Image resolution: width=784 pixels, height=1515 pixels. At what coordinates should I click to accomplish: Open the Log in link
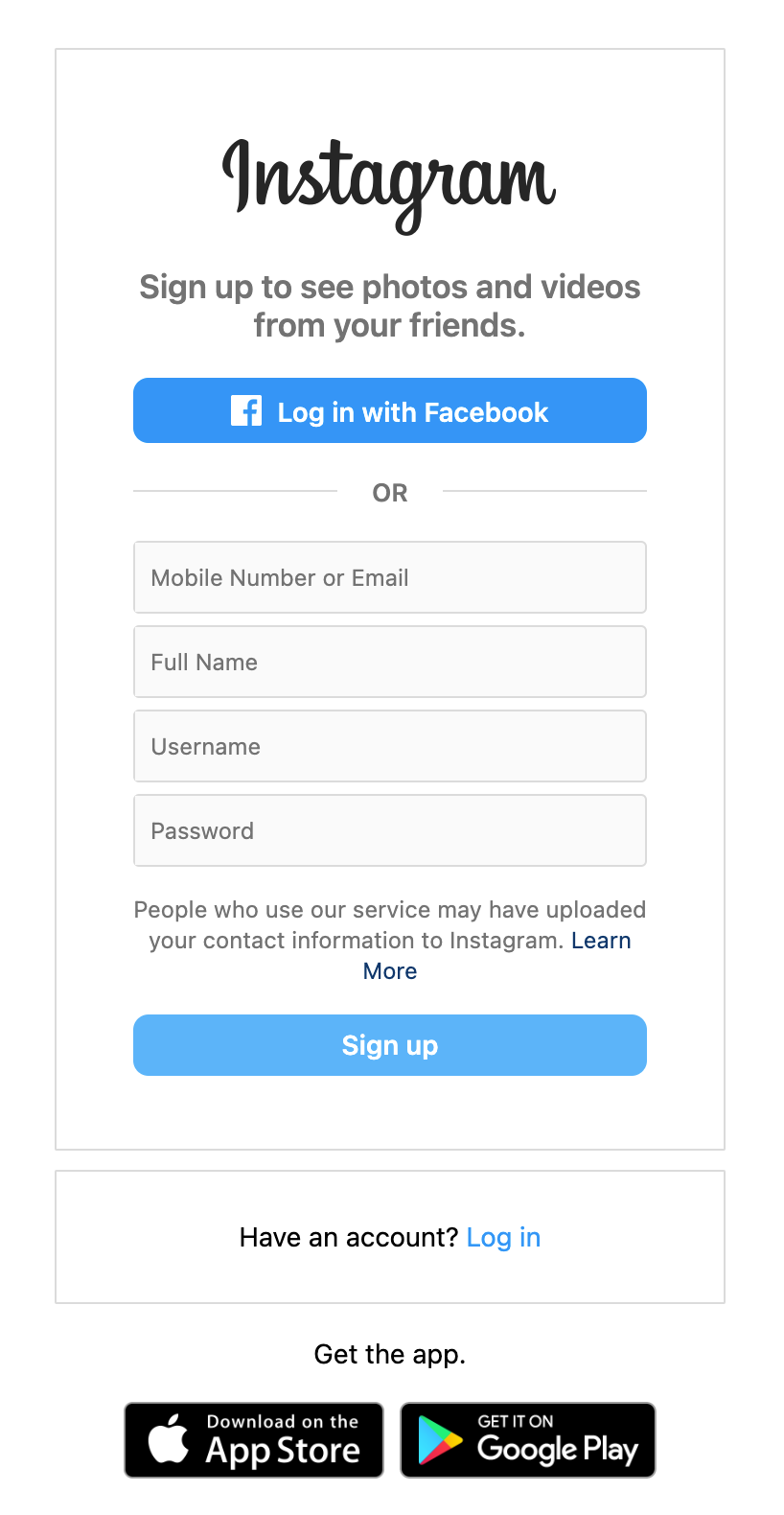tap(503, 1238)
